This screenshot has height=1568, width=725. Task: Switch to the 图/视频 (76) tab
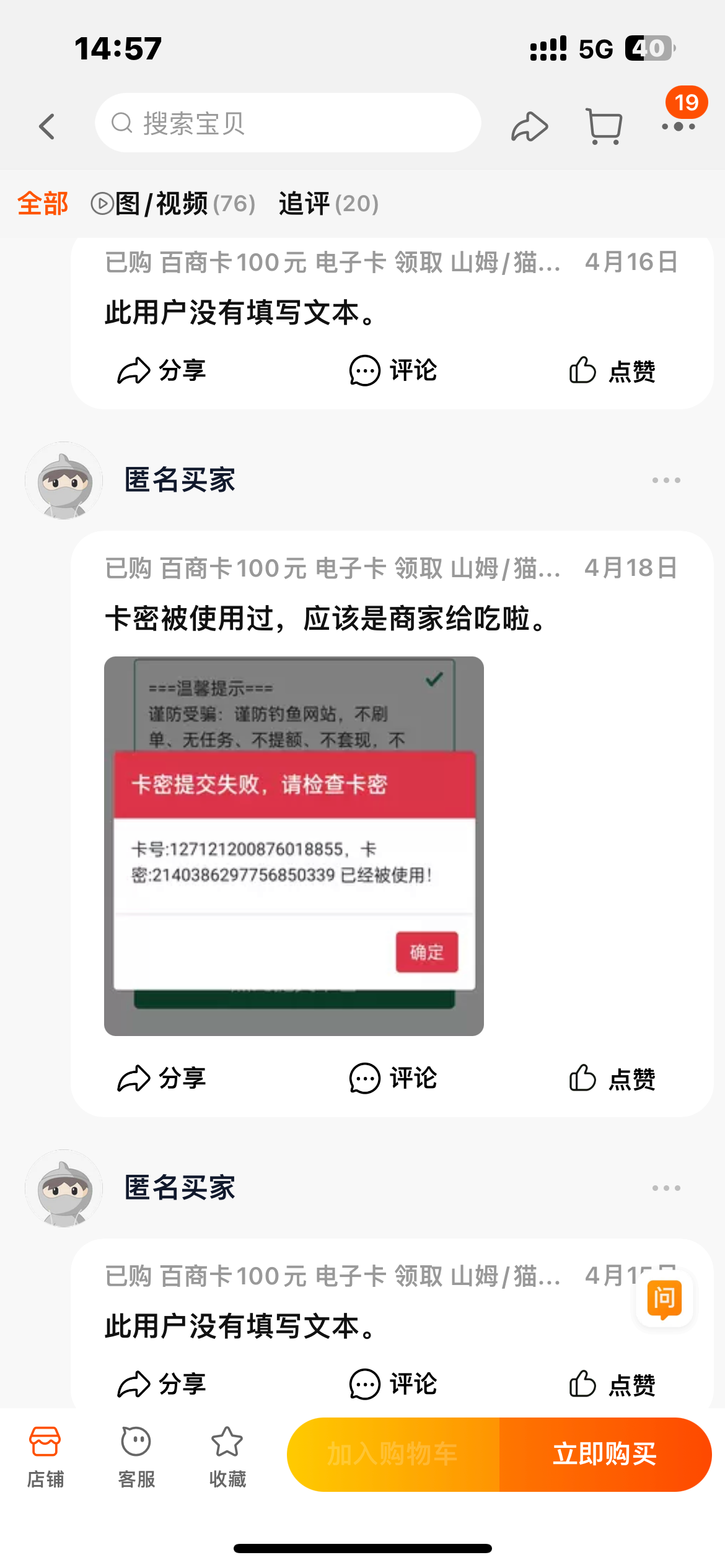click(x=174, y=204)
